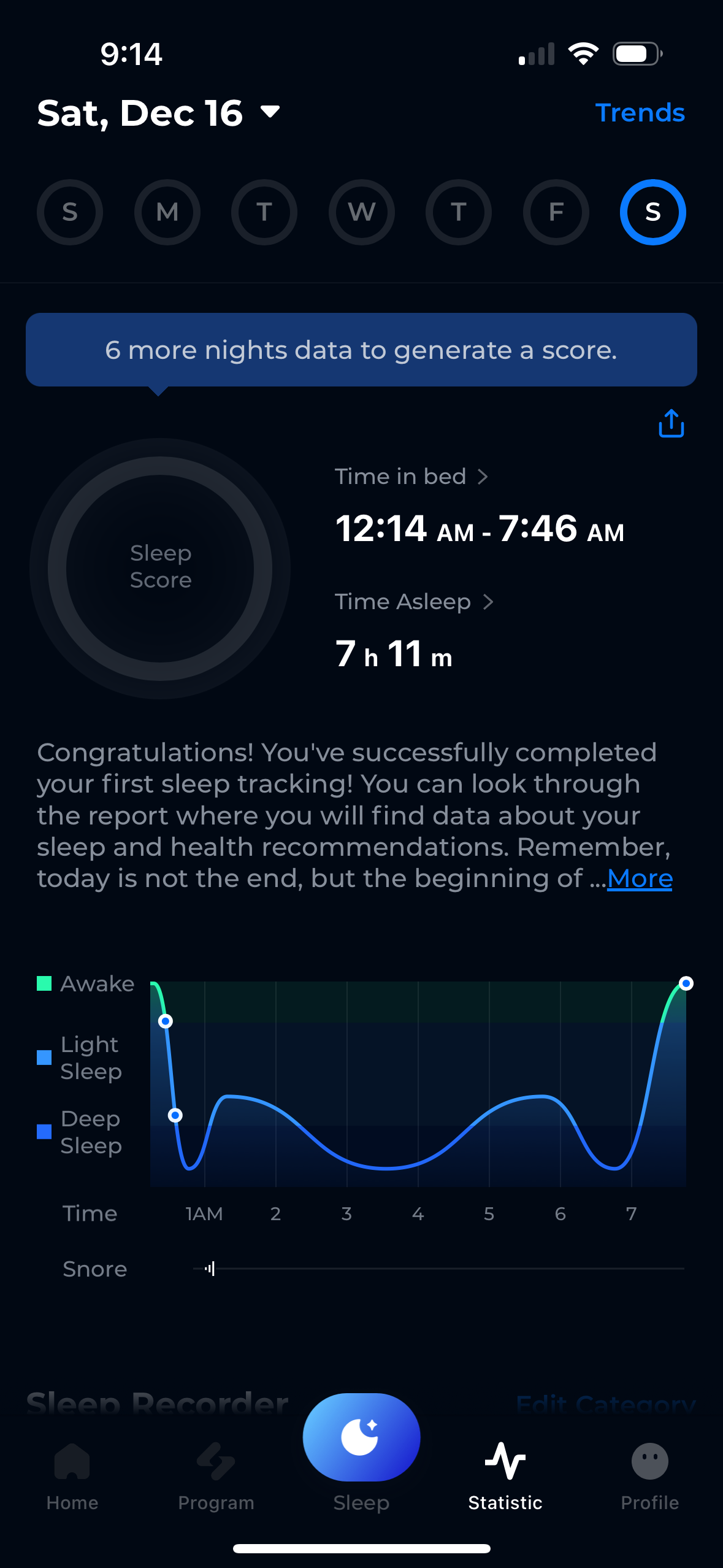
Task: Open the Program lightning icon
Action: (x=216, y=1462)
